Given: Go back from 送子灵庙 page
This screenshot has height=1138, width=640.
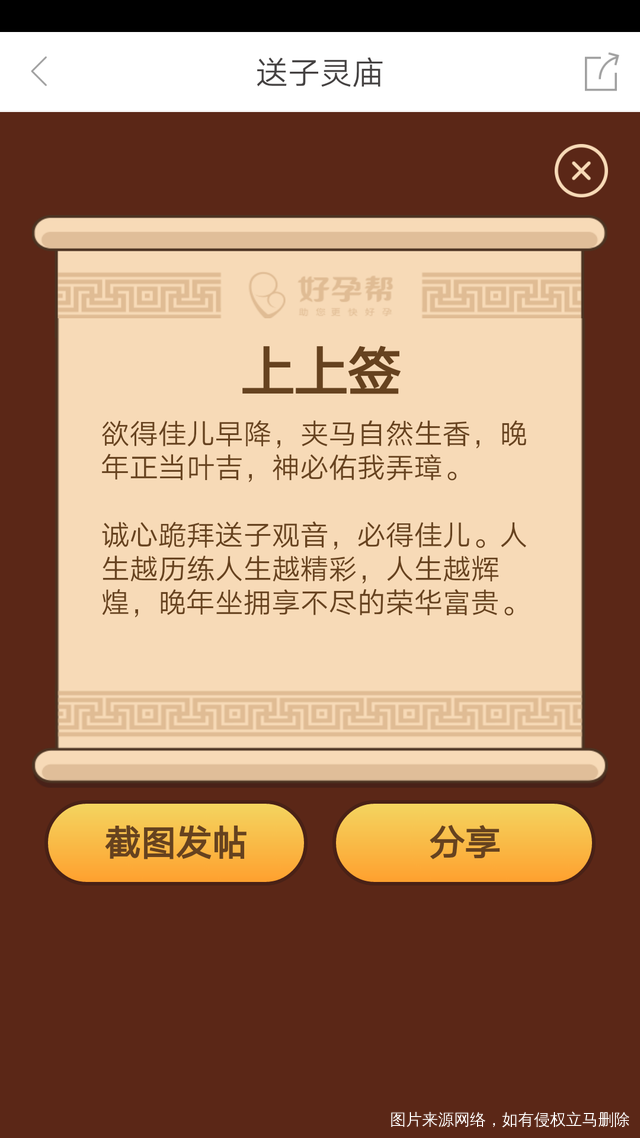Looking at the screenshot, I should coord(40,72).
